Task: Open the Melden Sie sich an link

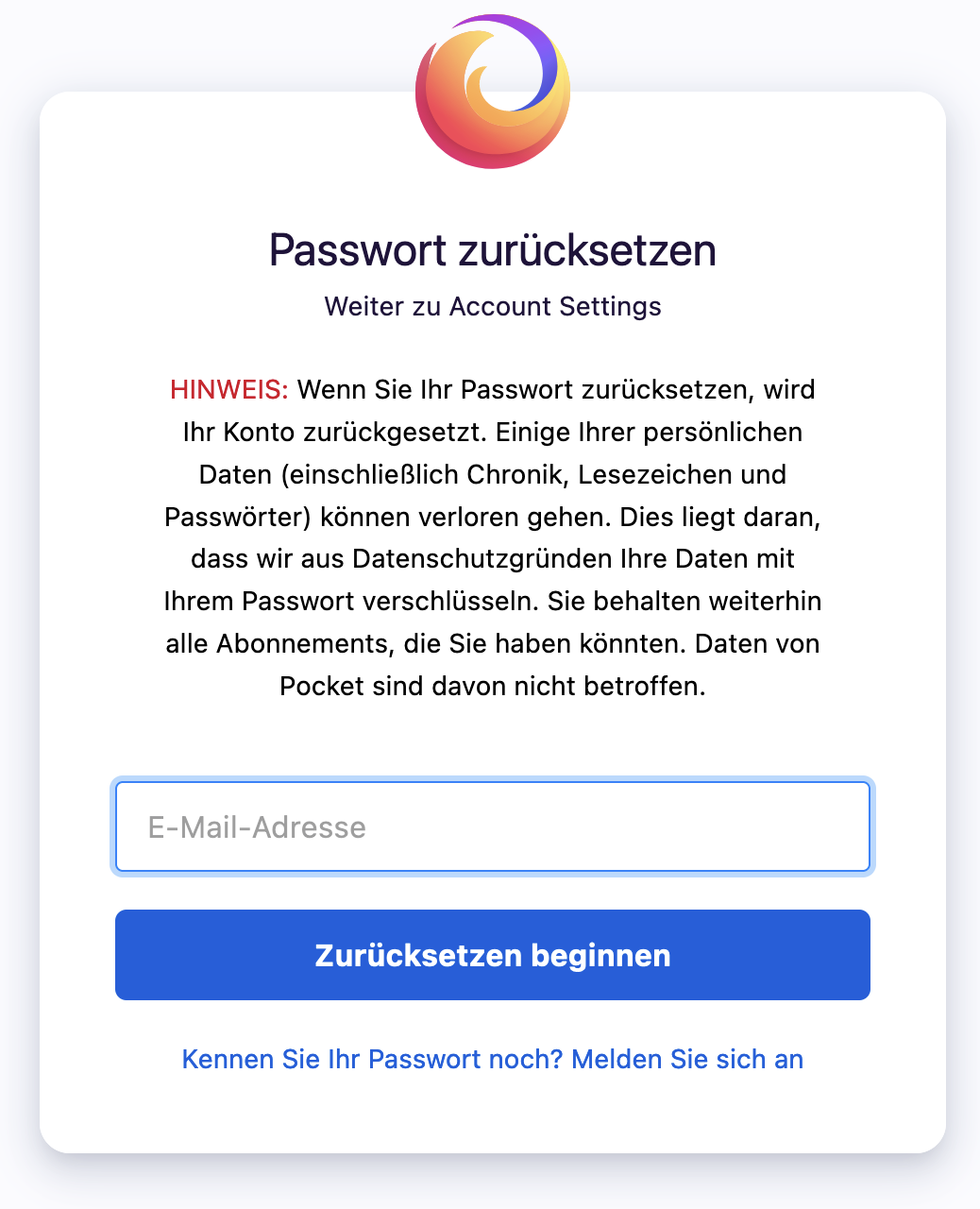Action: pyautogui.click(x=686, y=1059)
